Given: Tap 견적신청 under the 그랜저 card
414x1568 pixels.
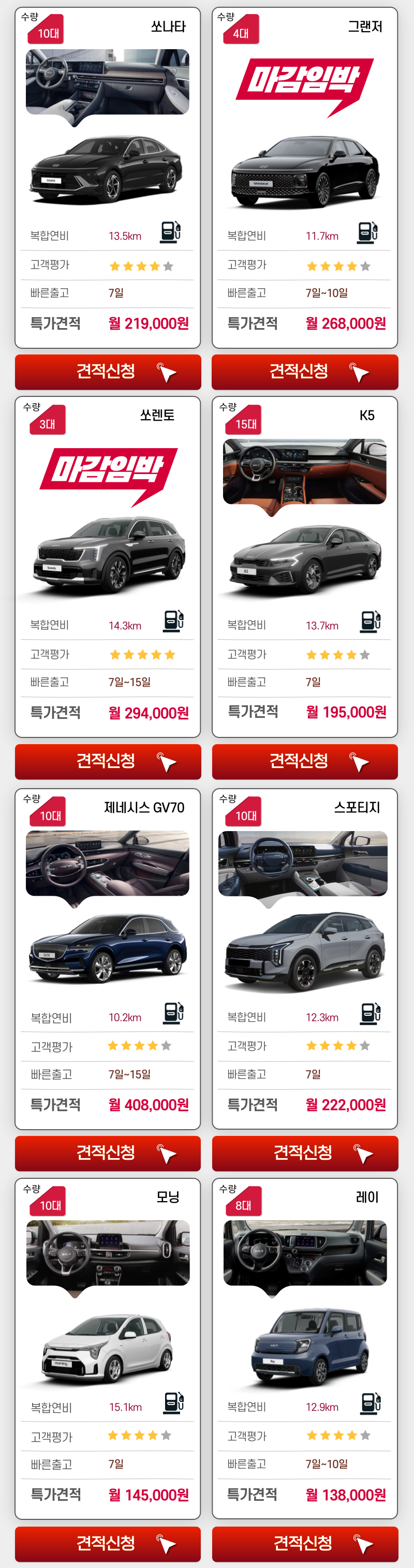Looking at the screenshot, I should tap(304, 372).
